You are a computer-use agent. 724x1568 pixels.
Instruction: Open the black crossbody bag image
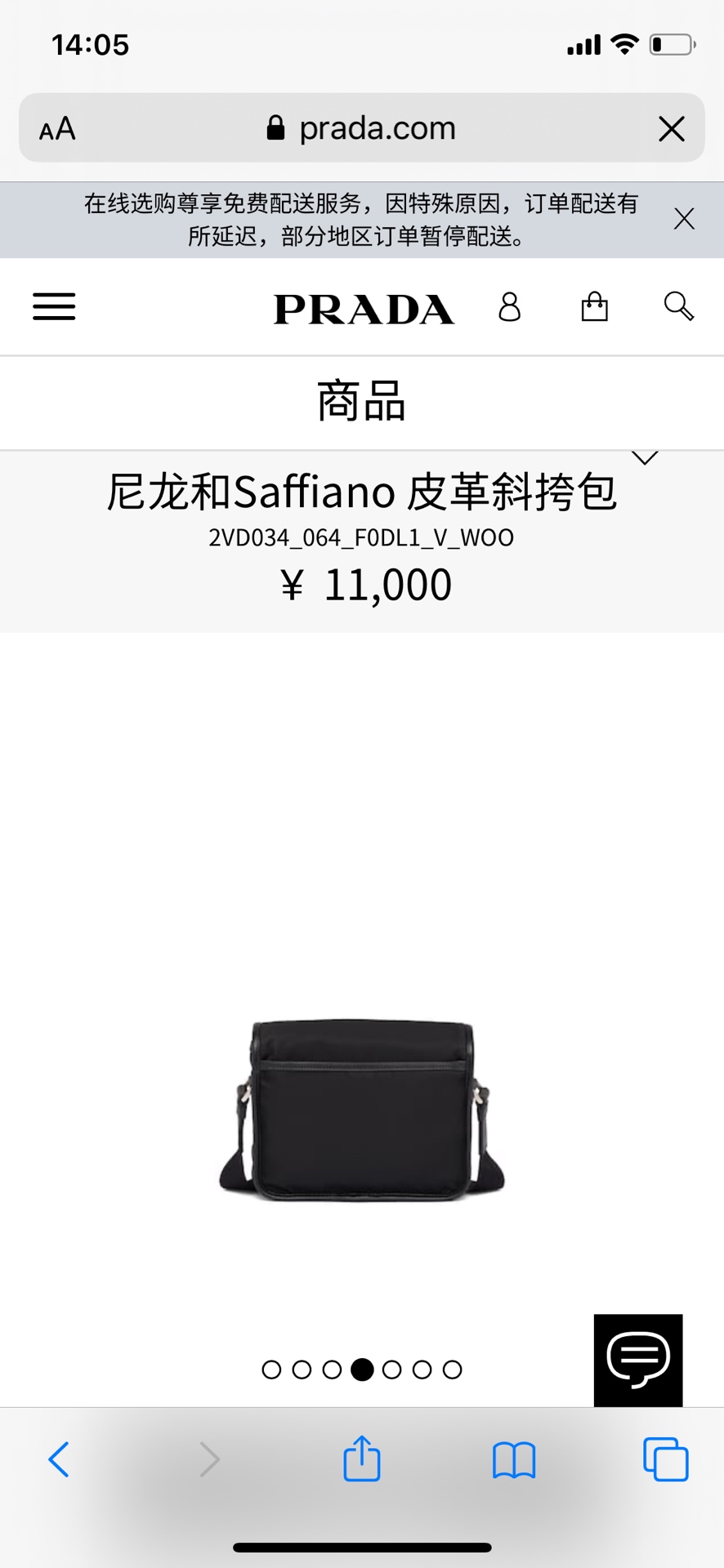(362, 1111)
